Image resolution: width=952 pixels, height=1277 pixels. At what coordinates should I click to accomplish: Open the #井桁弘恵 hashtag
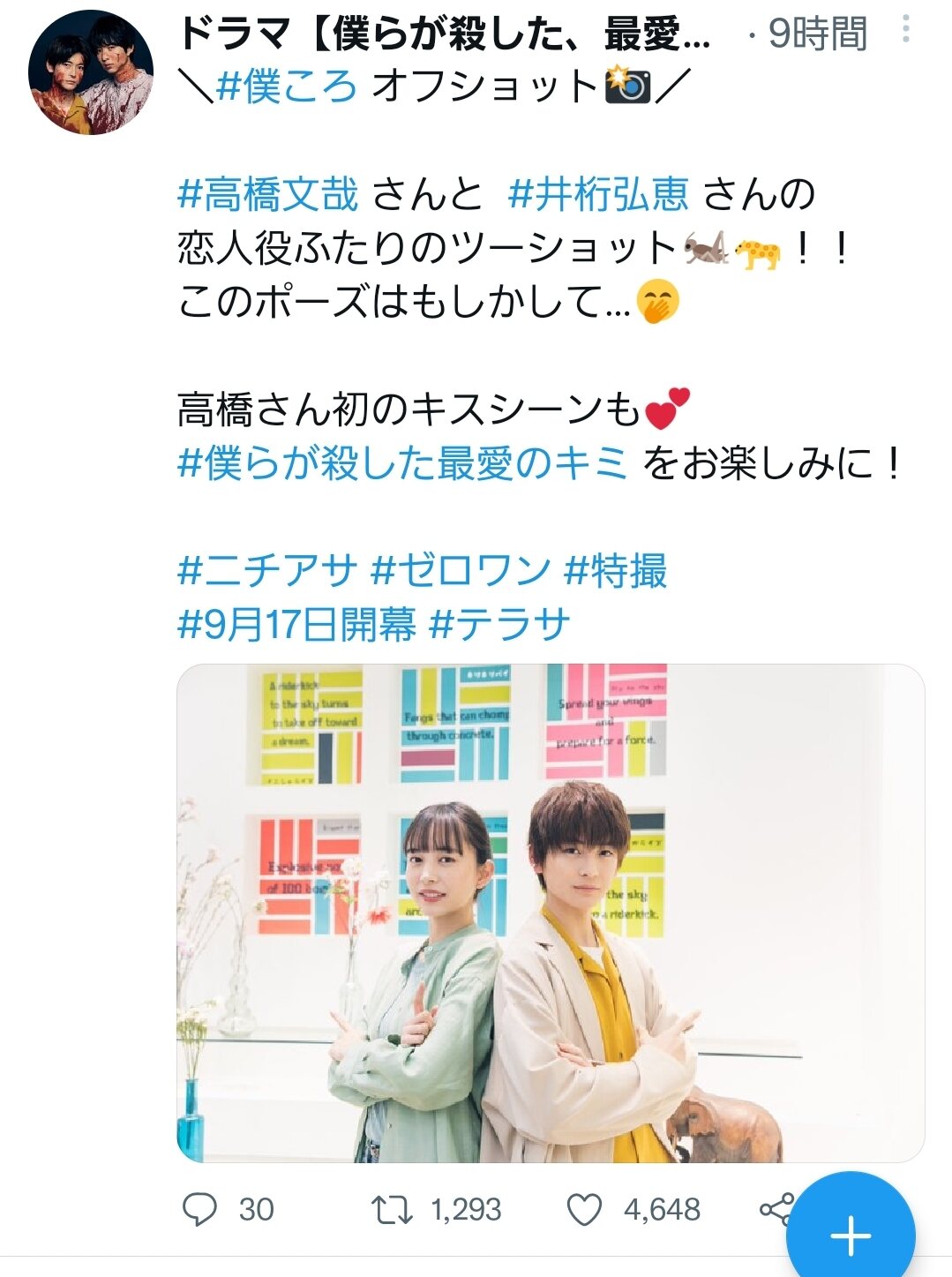(x=598, y=194)
